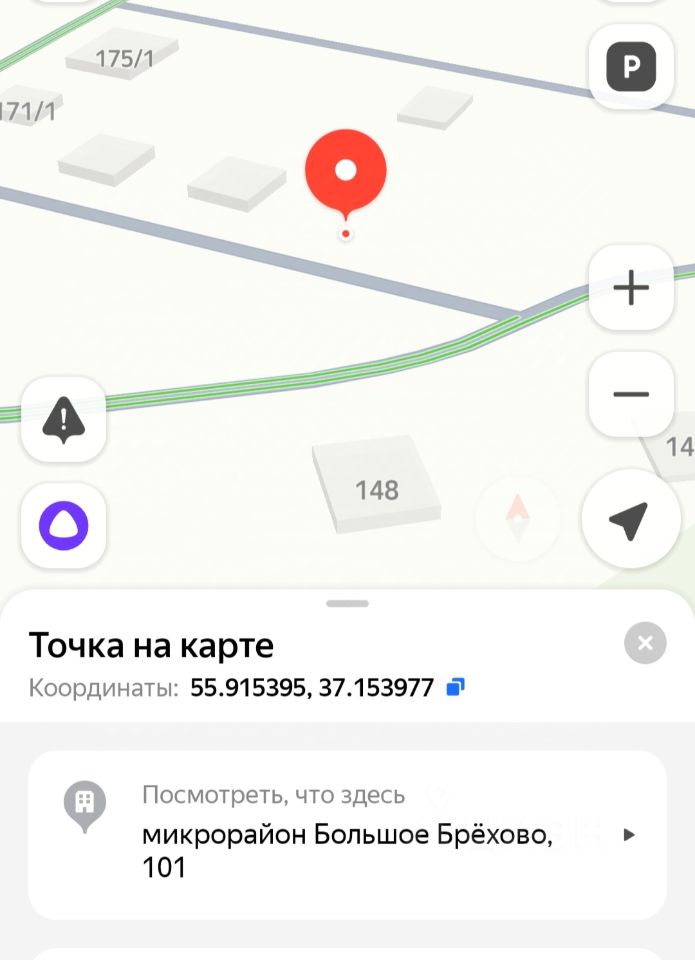Report a road event with the warning icon
The height and width of the screenshot is (960, 695).
[x=64, y=419]
